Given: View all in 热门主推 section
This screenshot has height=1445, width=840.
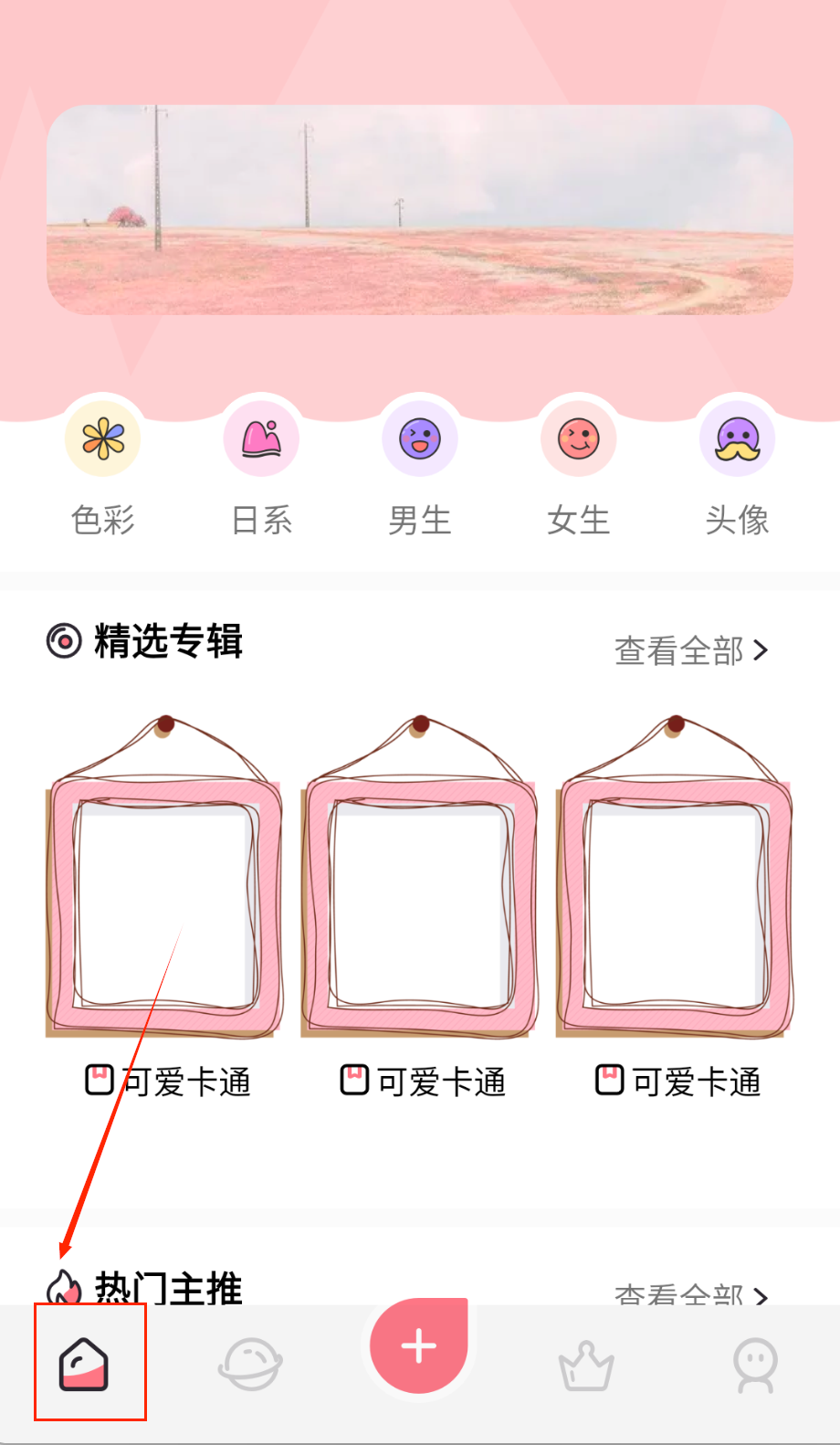Looking at the screenshot, I should tap(690, 1292).
